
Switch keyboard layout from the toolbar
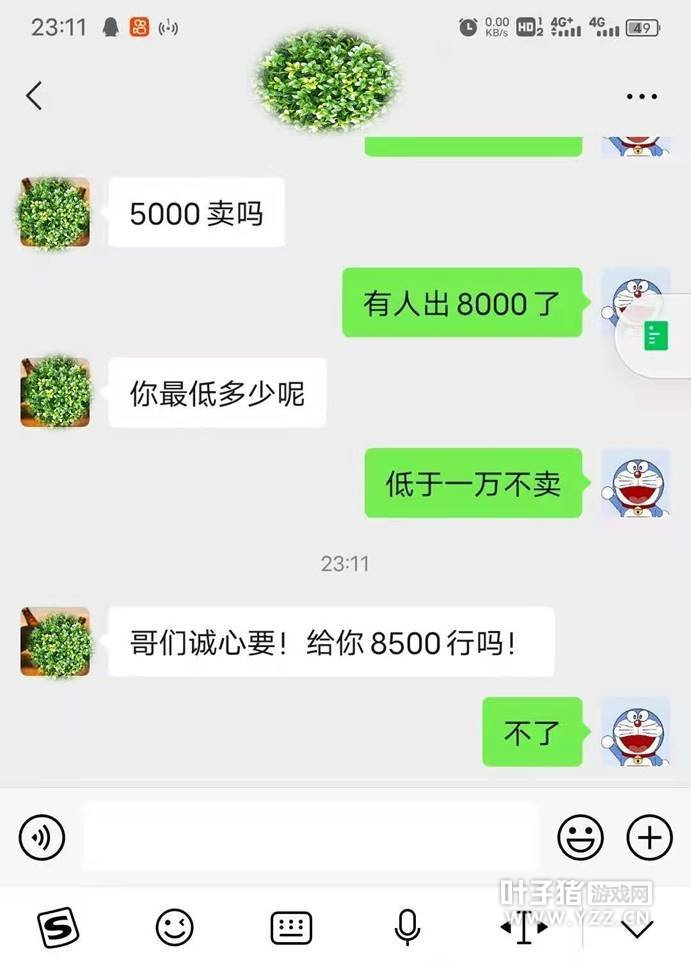coord(291,928)
